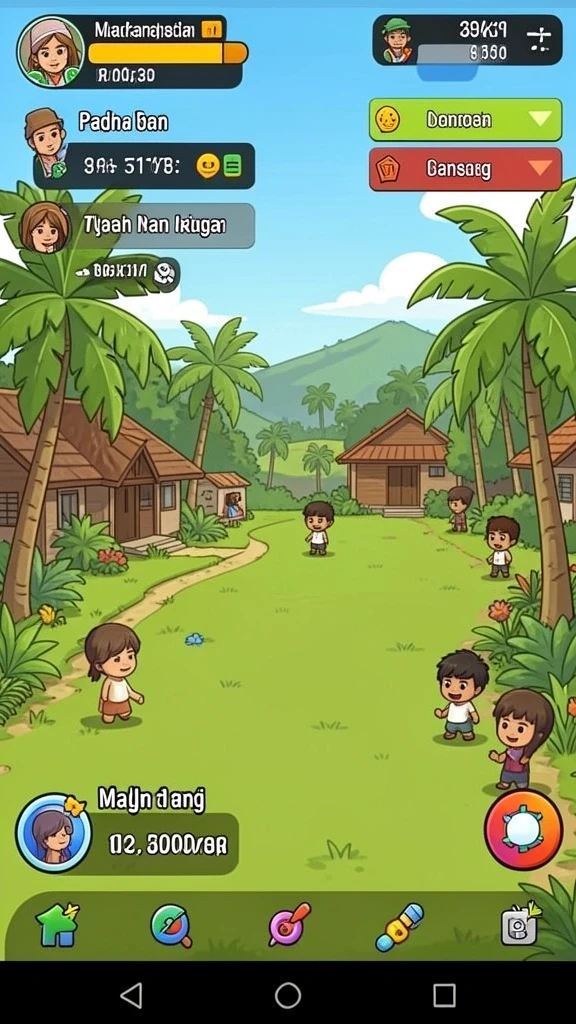Image resolution: width=576 pixels, height=1024 pixels.
Task: Open the top-left player profile avatar
Action: click(x=51, y=52)
